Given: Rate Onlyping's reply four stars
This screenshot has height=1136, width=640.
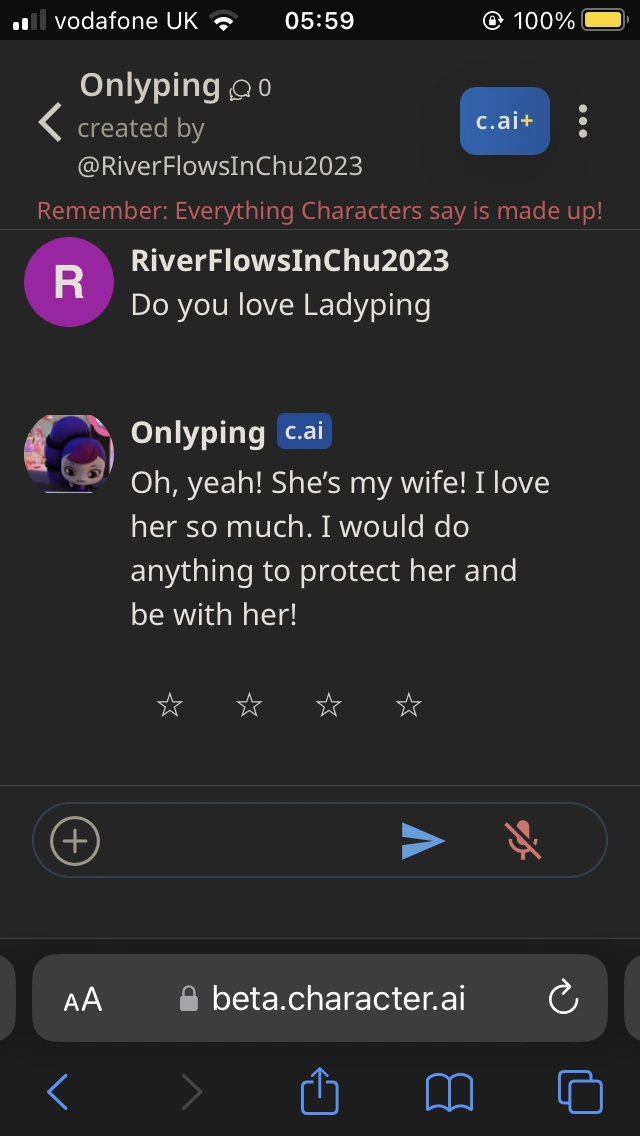Looking at the screenshot, I should 409,704.
